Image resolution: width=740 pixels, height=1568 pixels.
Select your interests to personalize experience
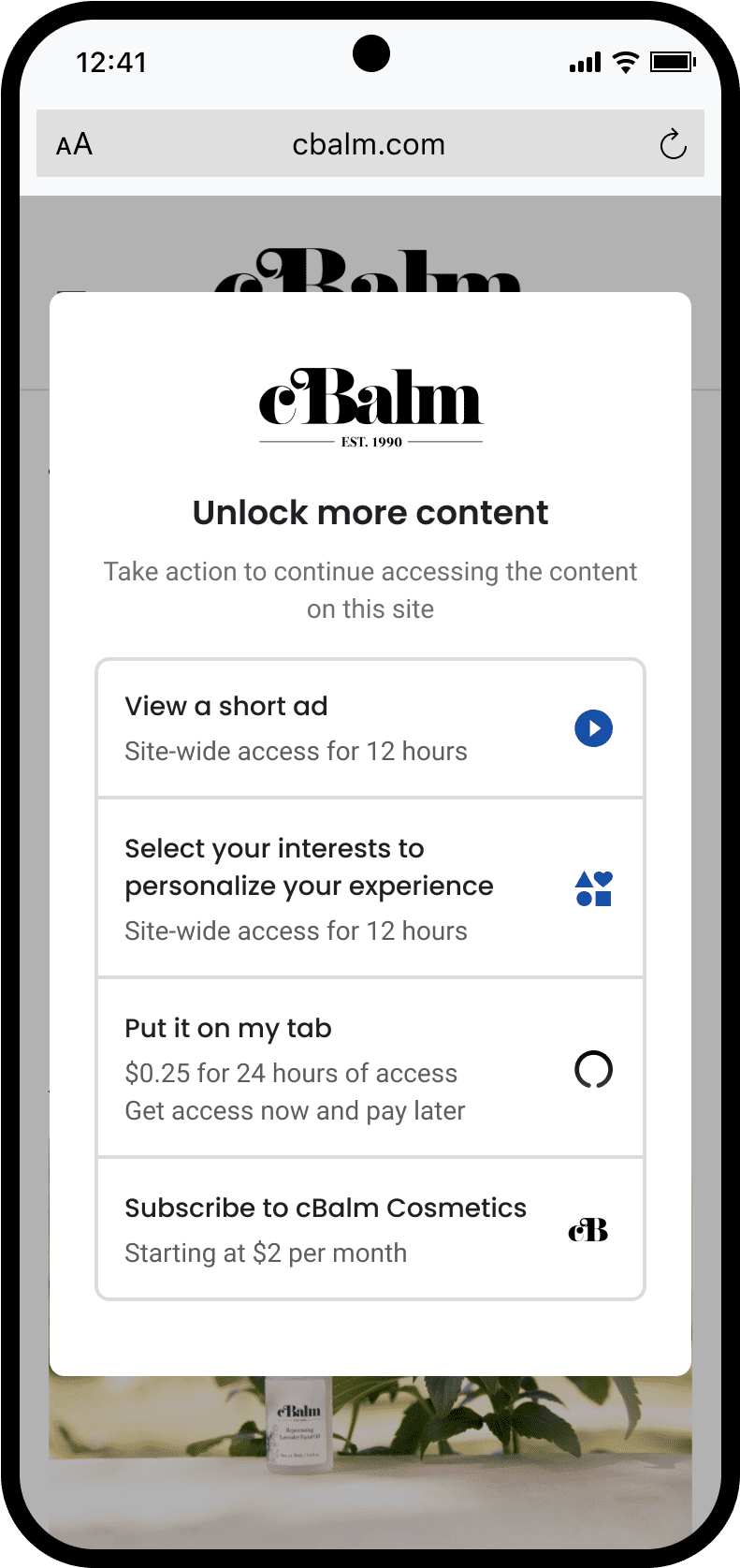click(370, 888)
